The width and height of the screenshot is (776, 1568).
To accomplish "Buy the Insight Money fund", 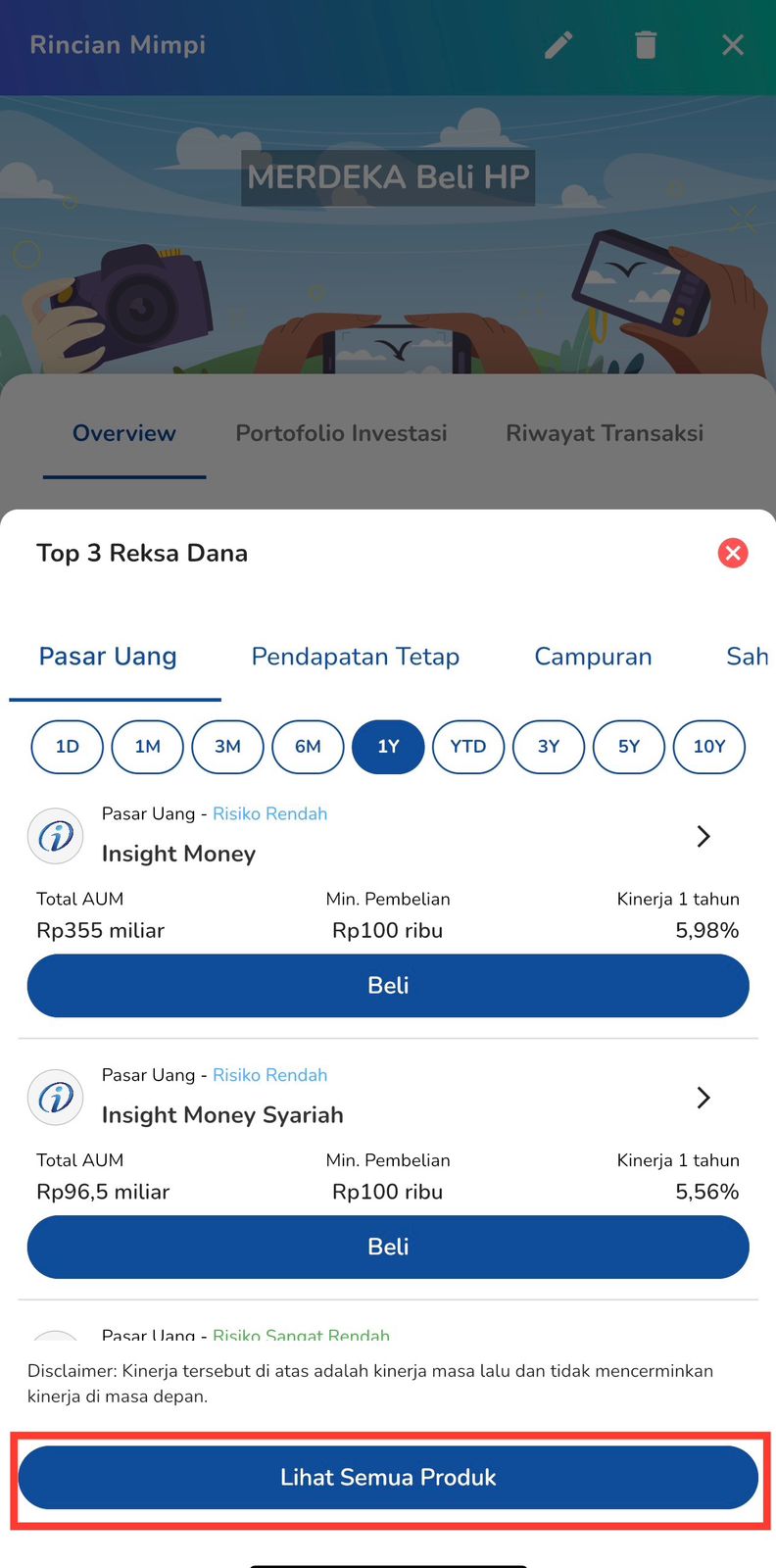I will [388, 986].
